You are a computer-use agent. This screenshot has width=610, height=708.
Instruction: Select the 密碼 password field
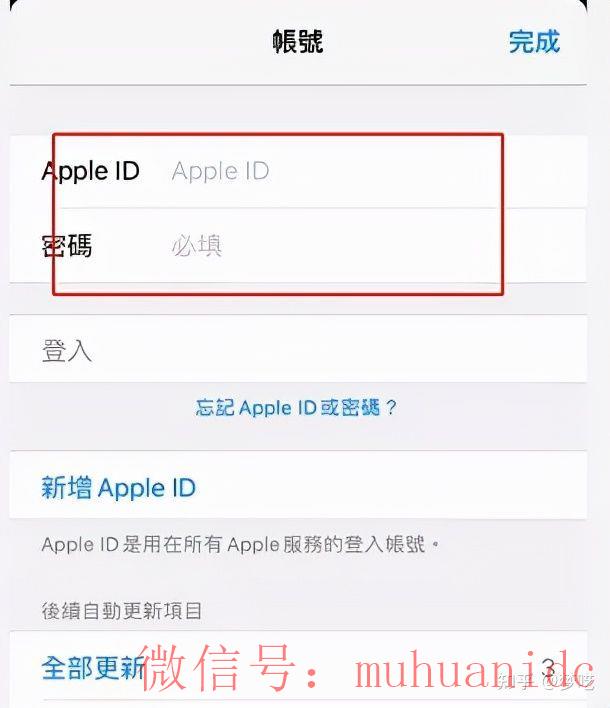point(300,246)
